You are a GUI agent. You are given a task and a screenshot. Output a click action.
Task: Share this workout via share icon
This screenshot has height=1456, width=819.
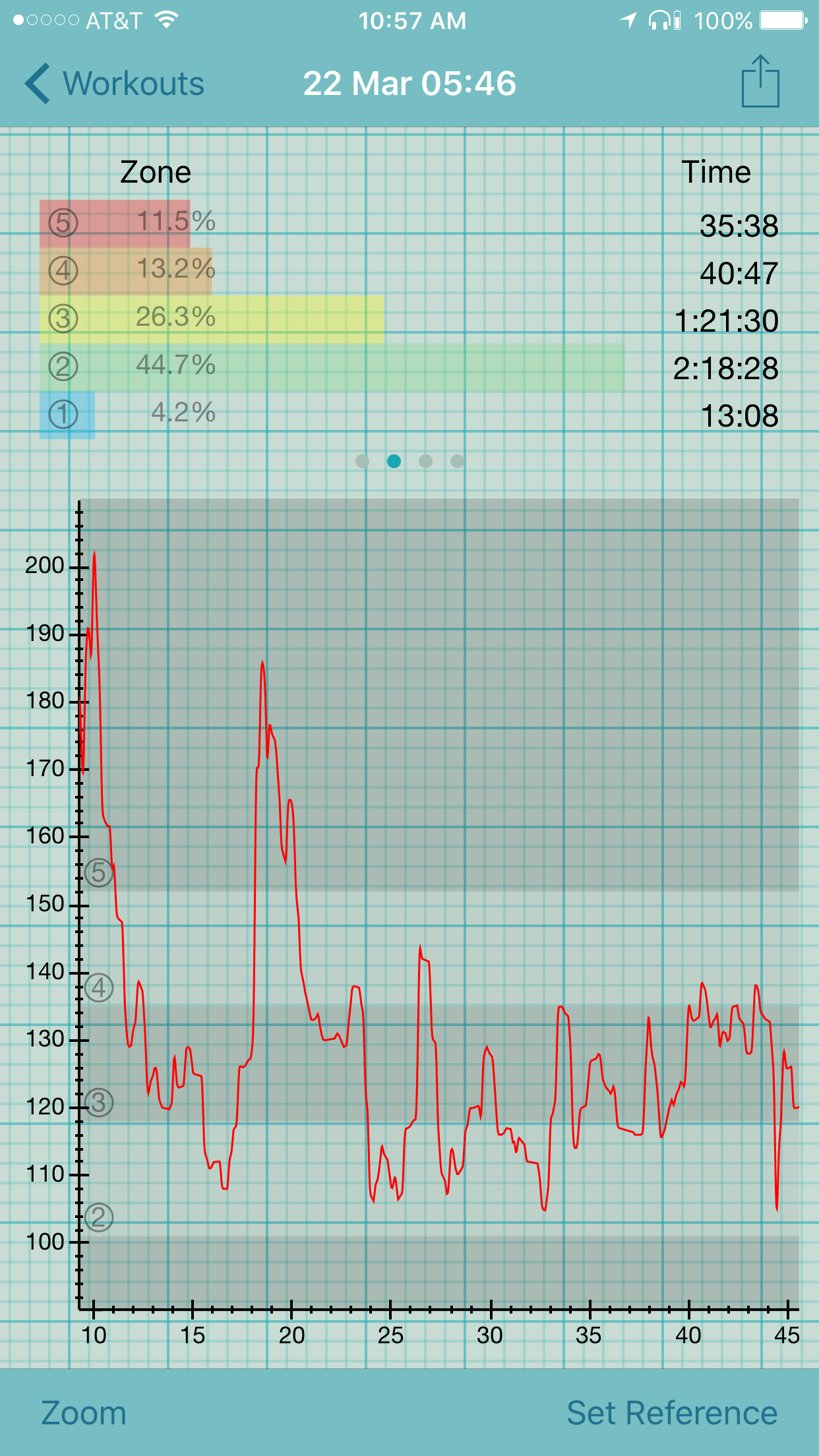coord(760,81)
